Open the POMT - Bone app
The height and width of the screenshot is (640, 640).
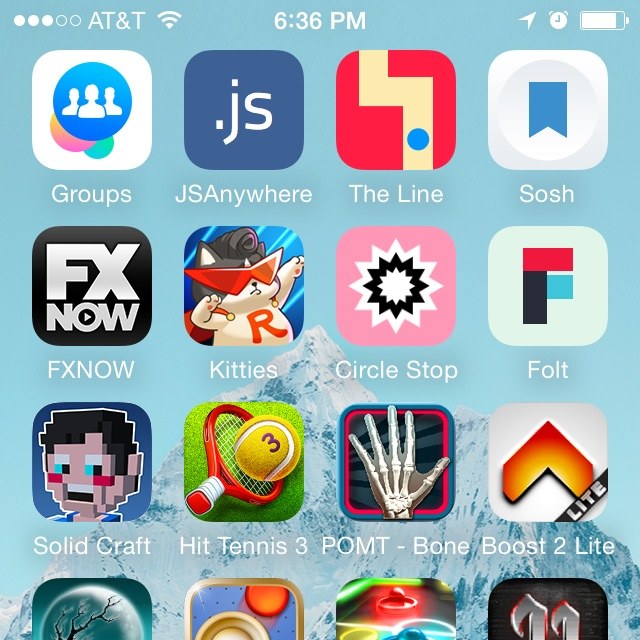396,462
